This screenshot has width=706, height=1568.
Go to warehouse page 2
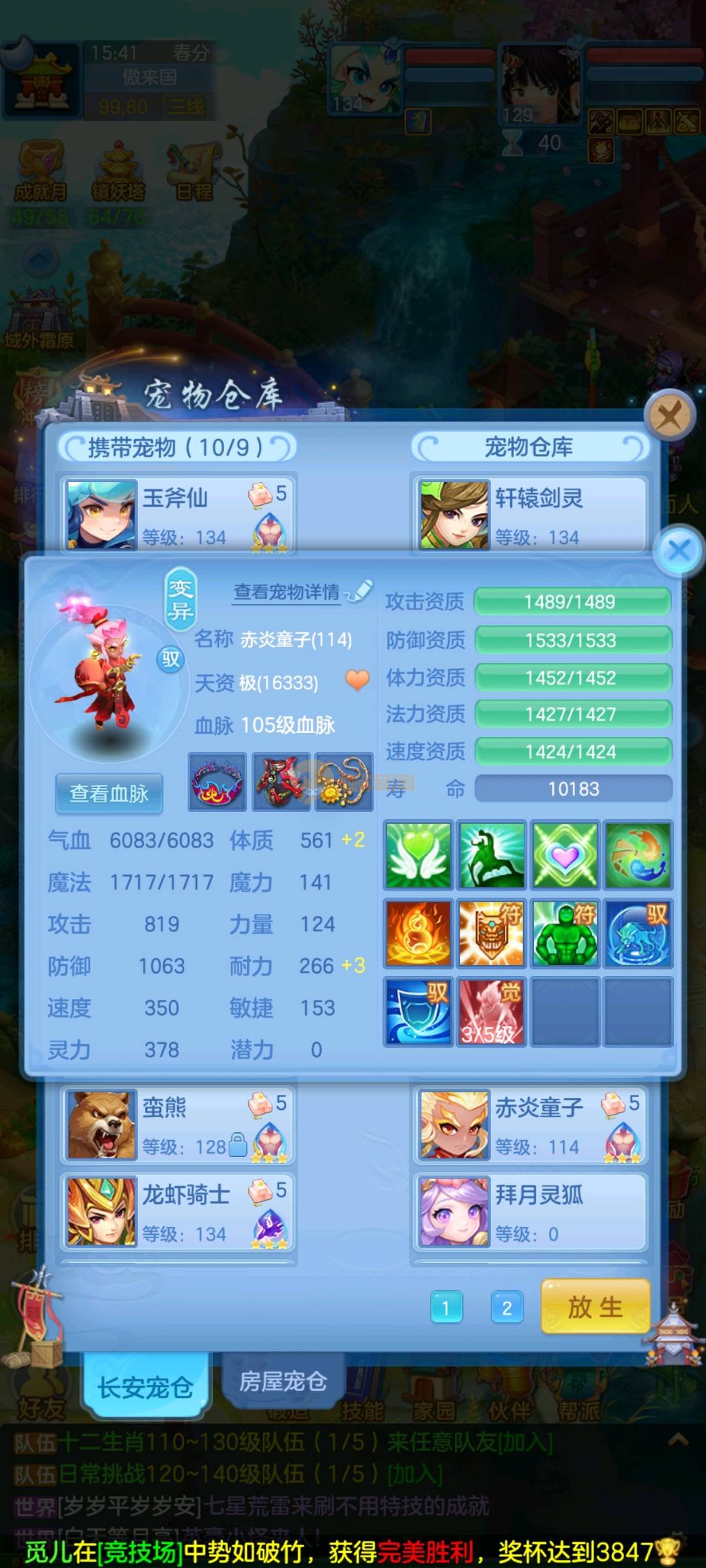pos(507,1307)
